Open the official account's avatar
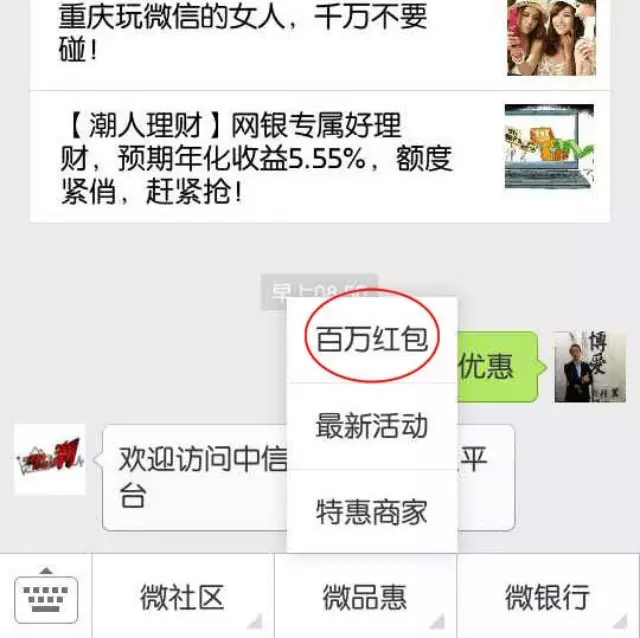 pyautogui.click(x=49, y=459)
